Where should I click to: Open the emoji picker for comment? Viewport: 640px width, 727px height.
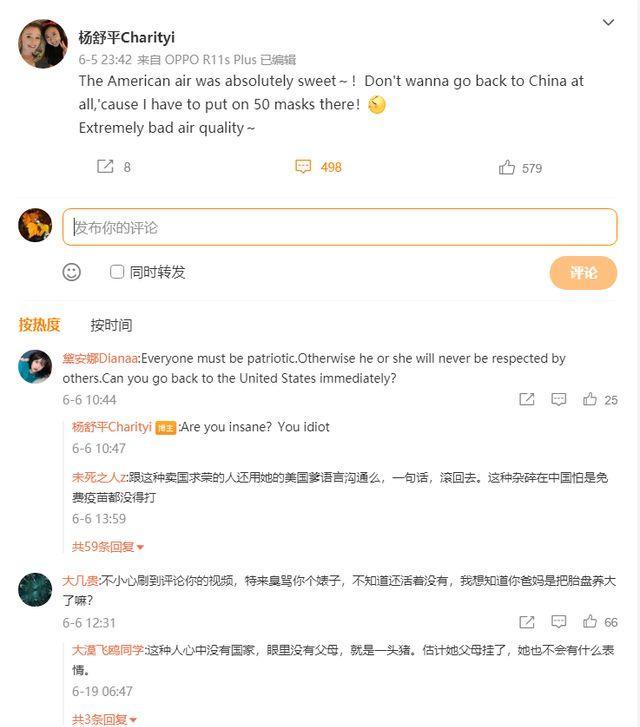[x=72, y=272]
